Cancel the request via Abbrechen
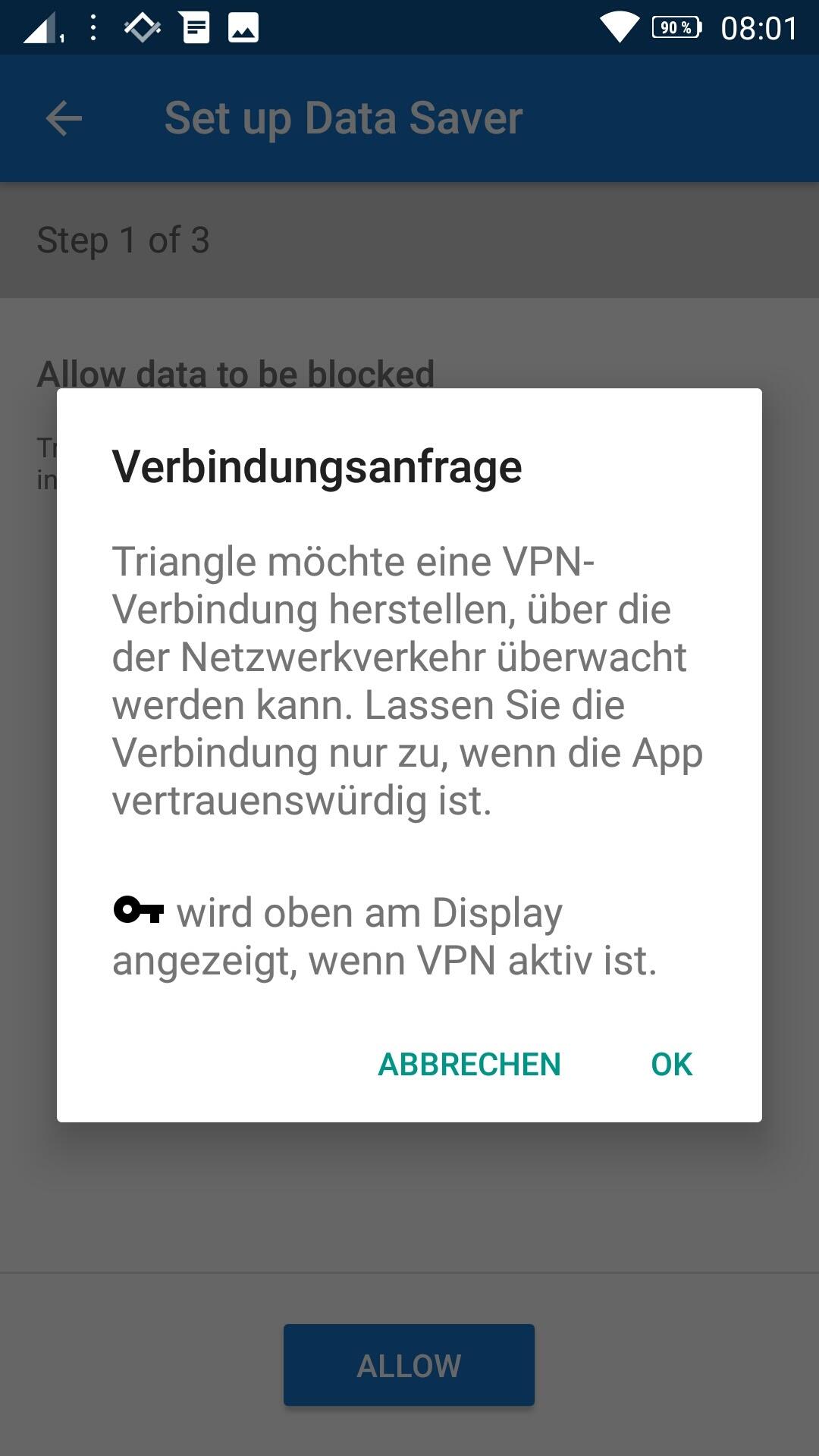 pyautogui.click(x=469, y=1064)
